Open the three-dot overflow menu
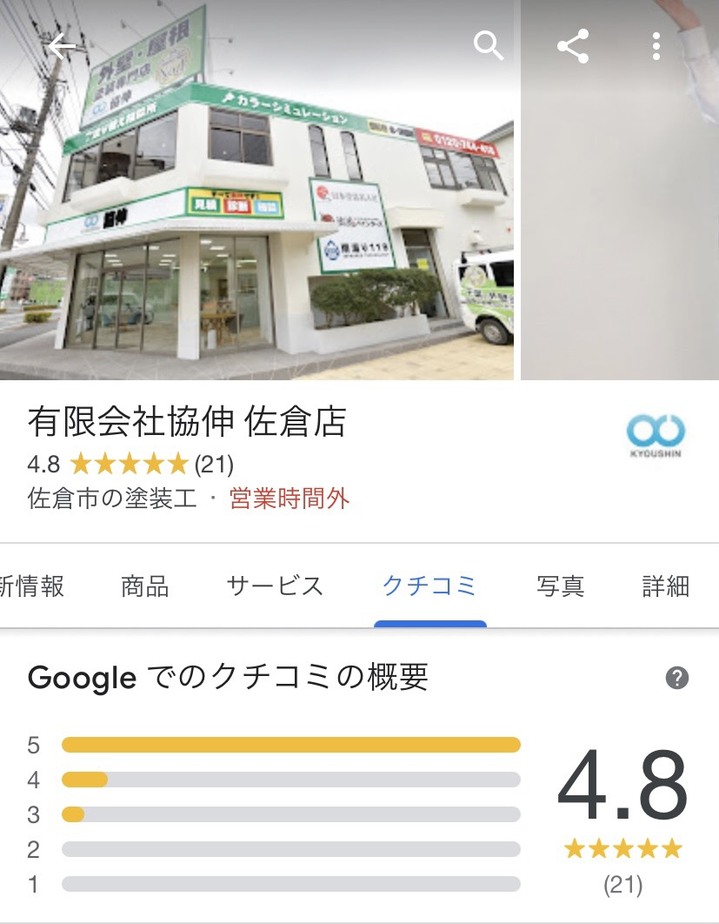The width and height of the screenshot is (719, 924). [656, 46]
